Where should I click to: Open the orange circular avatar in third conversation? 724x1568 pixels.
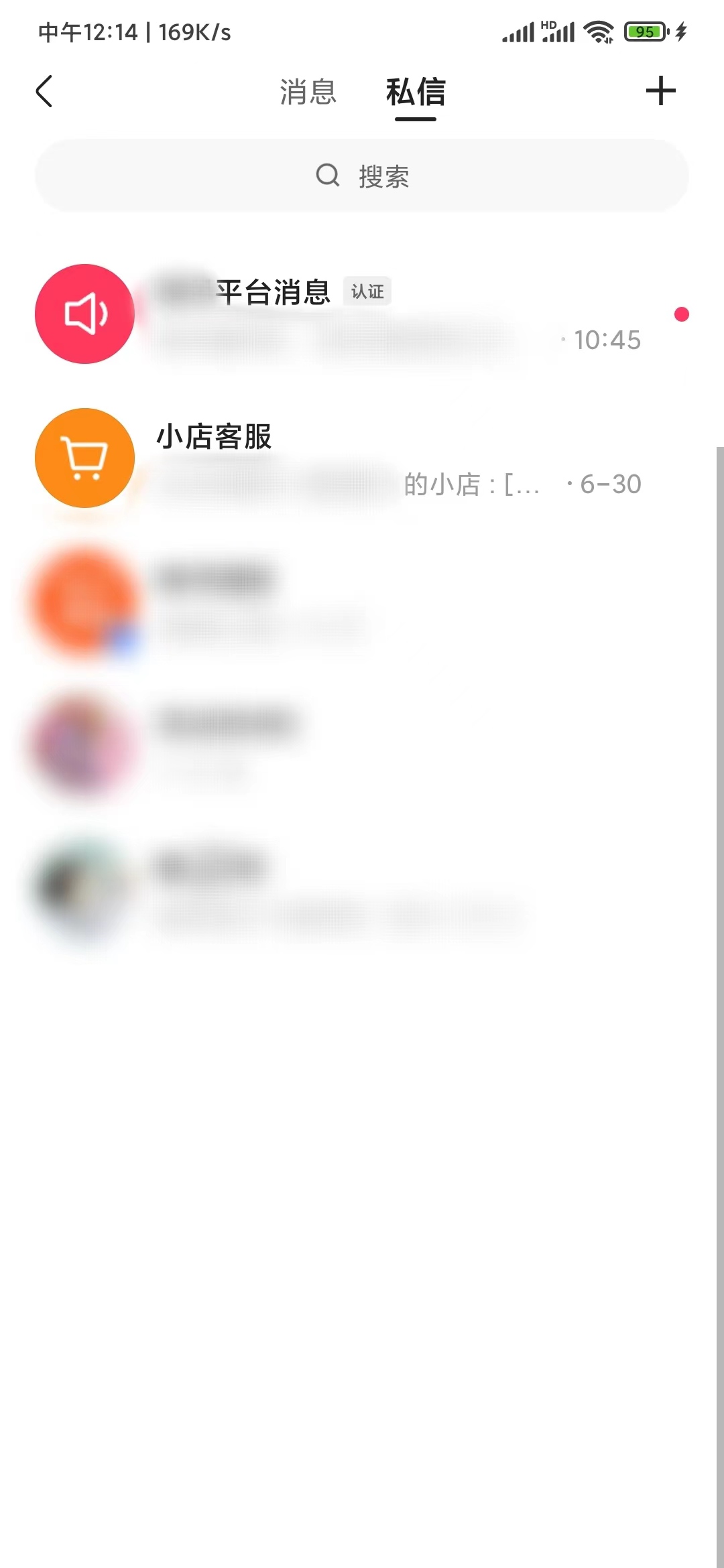(84, 601)
